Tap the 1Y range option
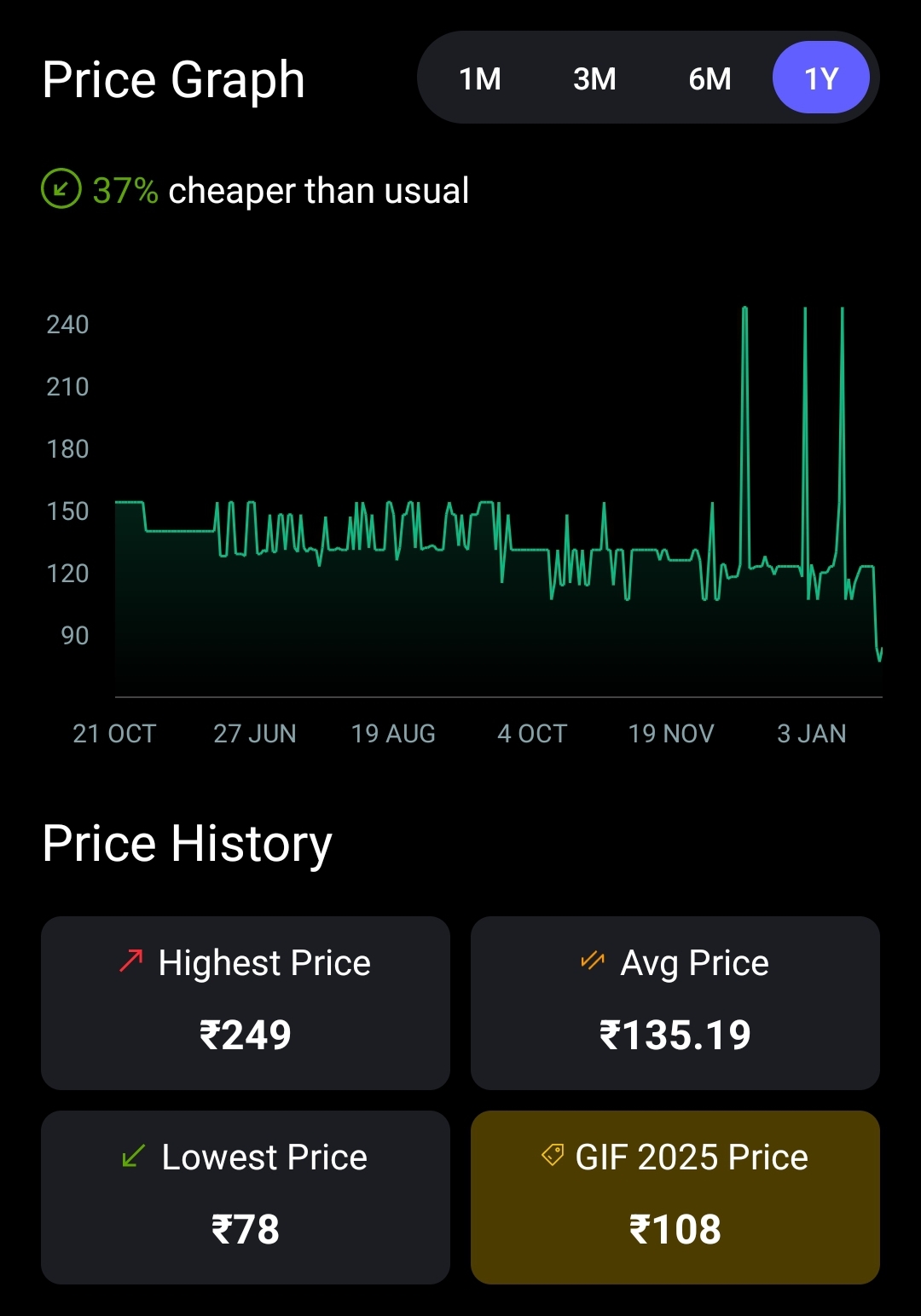The image size is (921, 1316). [820, 79]
